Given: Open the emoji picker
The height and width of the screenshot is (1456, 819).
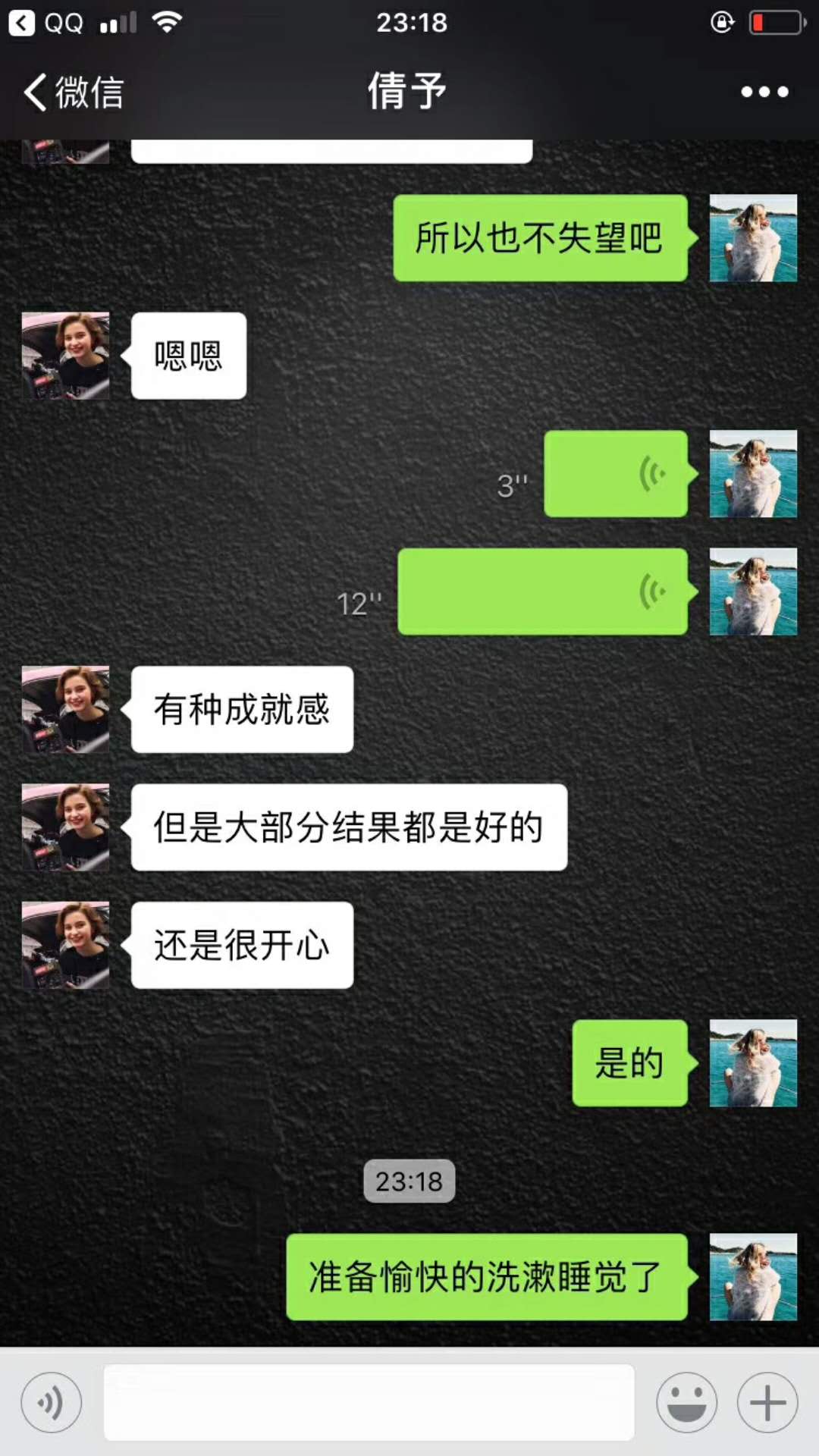Looking at the screenshot, I should (686, 1403).
